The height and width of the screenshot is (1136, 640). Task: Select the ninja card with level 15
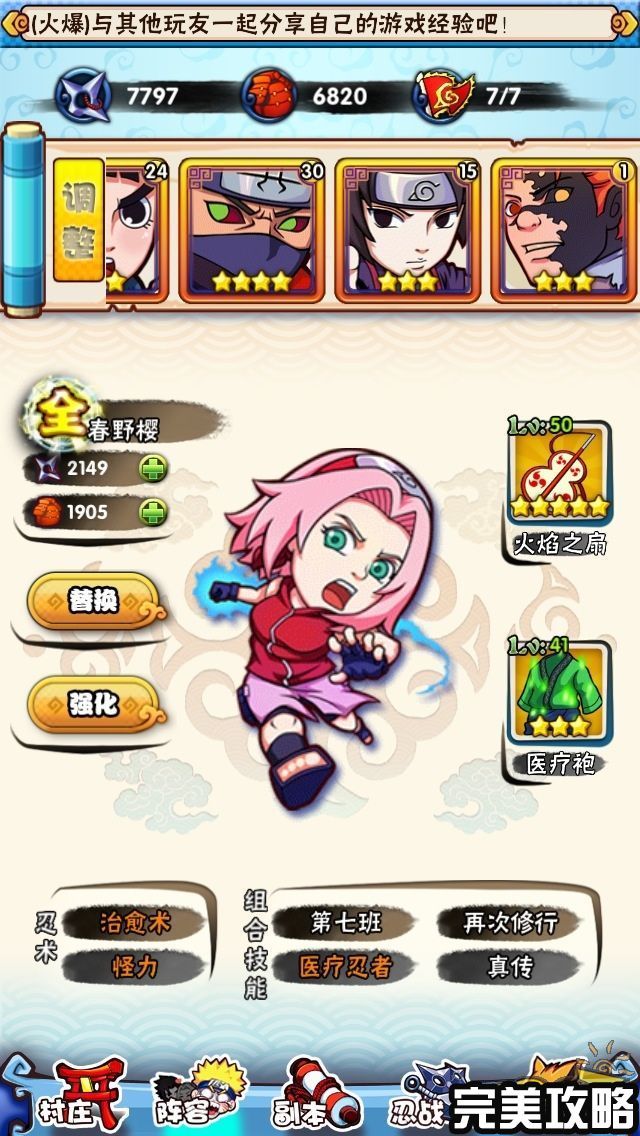tap(407, 230)
